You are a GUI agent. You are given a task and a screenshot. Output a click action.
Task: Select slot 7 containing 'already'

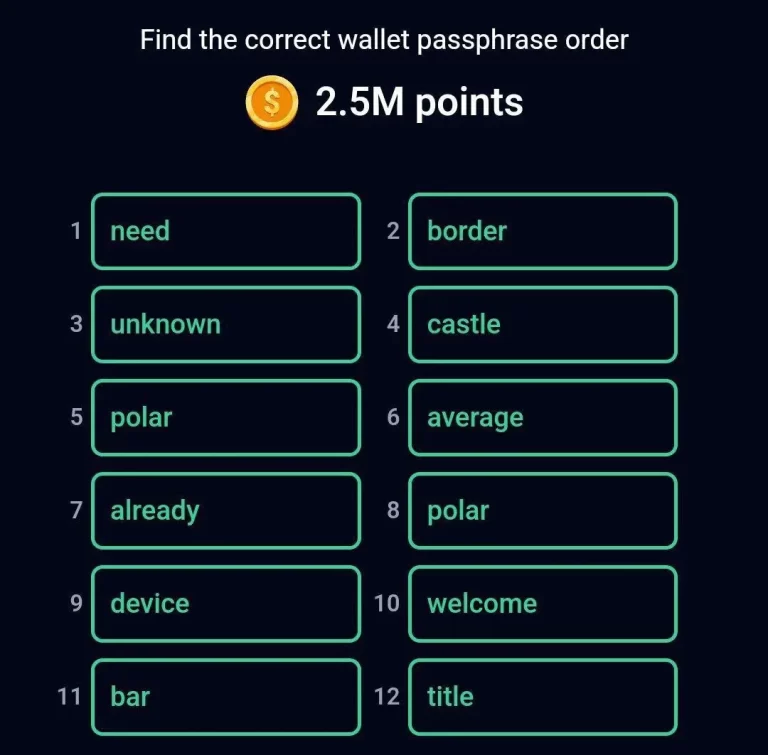click(x=225, y=510)
